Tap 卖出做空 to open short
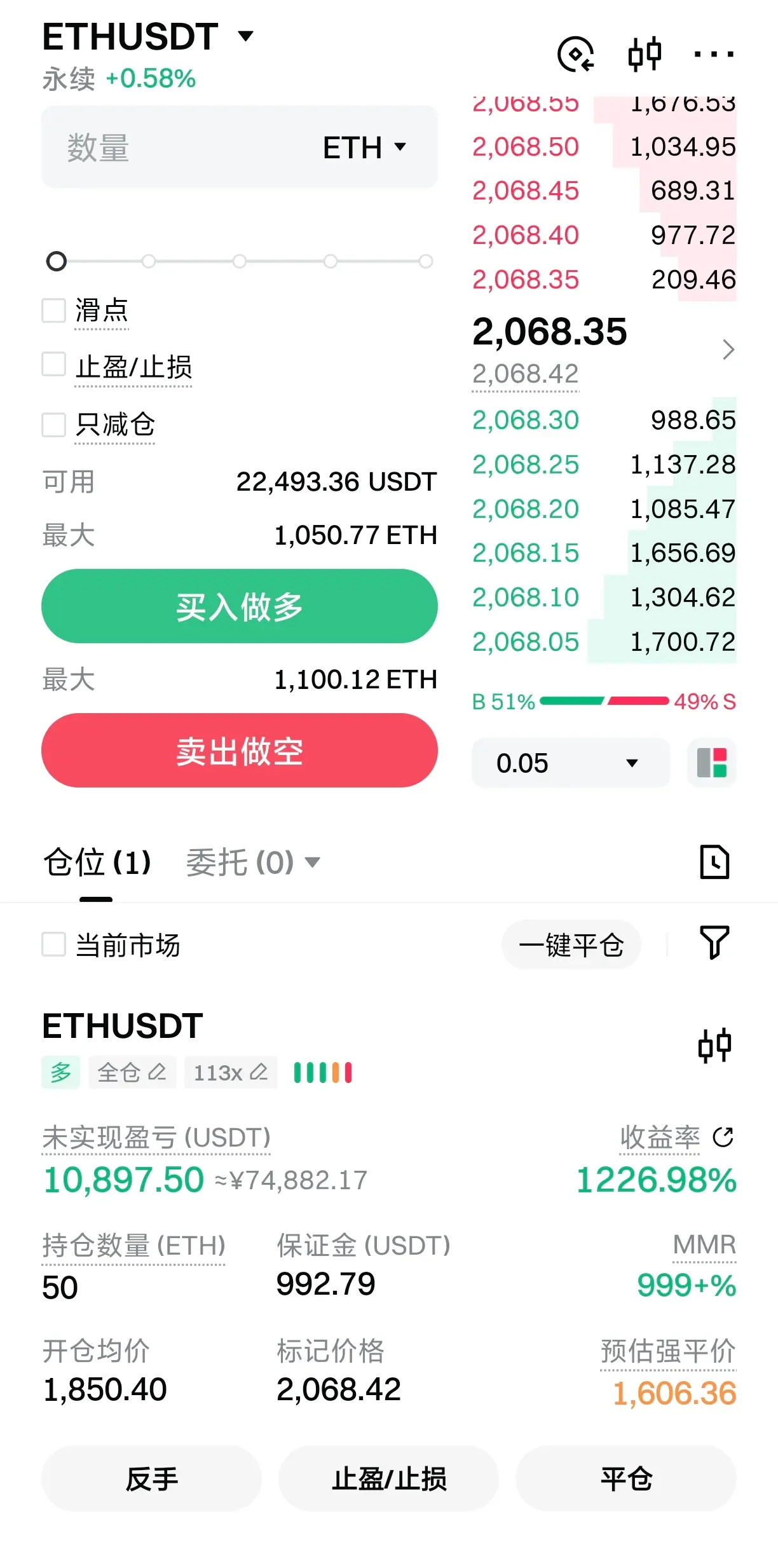Viewport: 778px width, 1568px height. [x=240, y=751]
